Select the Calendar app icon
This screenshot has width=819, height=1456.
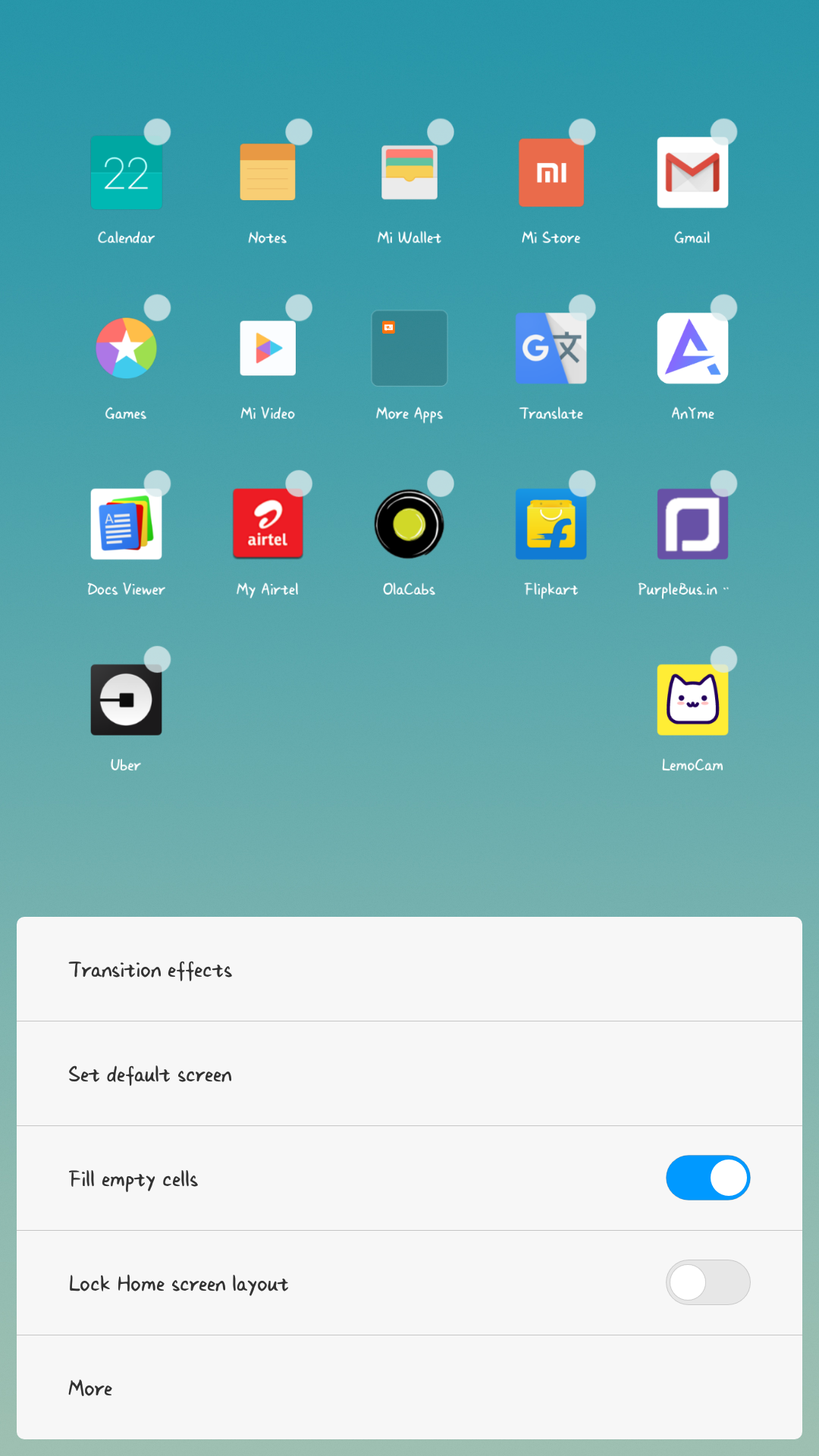click(x=126, y=173)
